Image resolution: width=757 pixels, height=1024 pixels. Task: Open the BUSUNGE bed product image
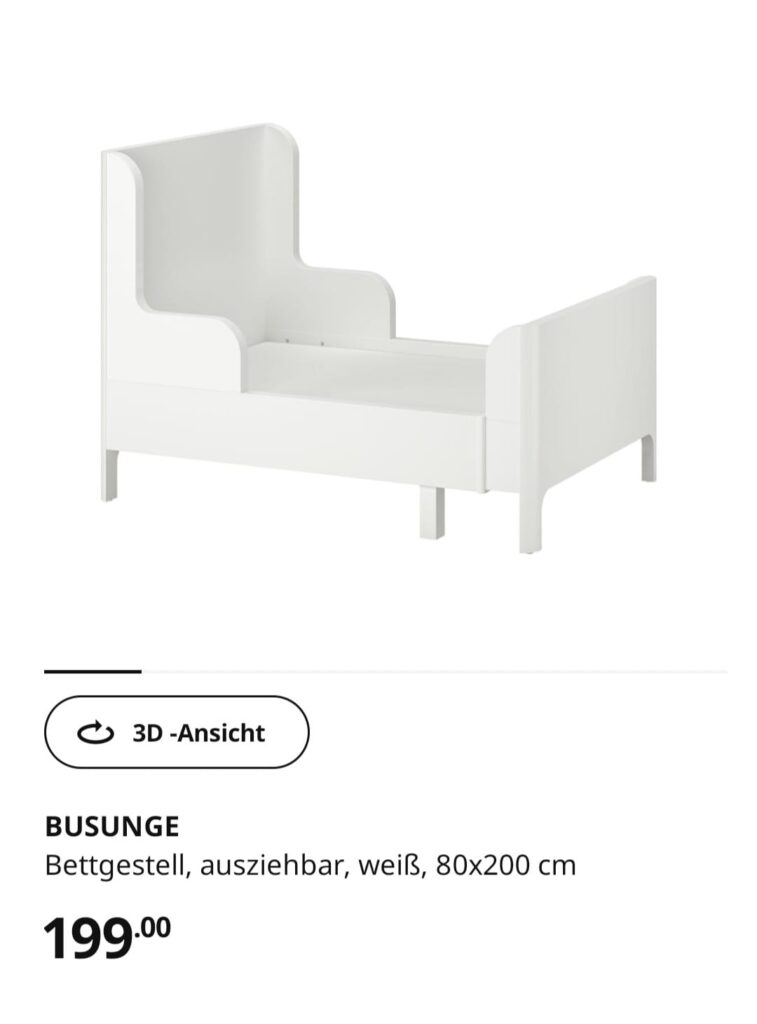378,340
